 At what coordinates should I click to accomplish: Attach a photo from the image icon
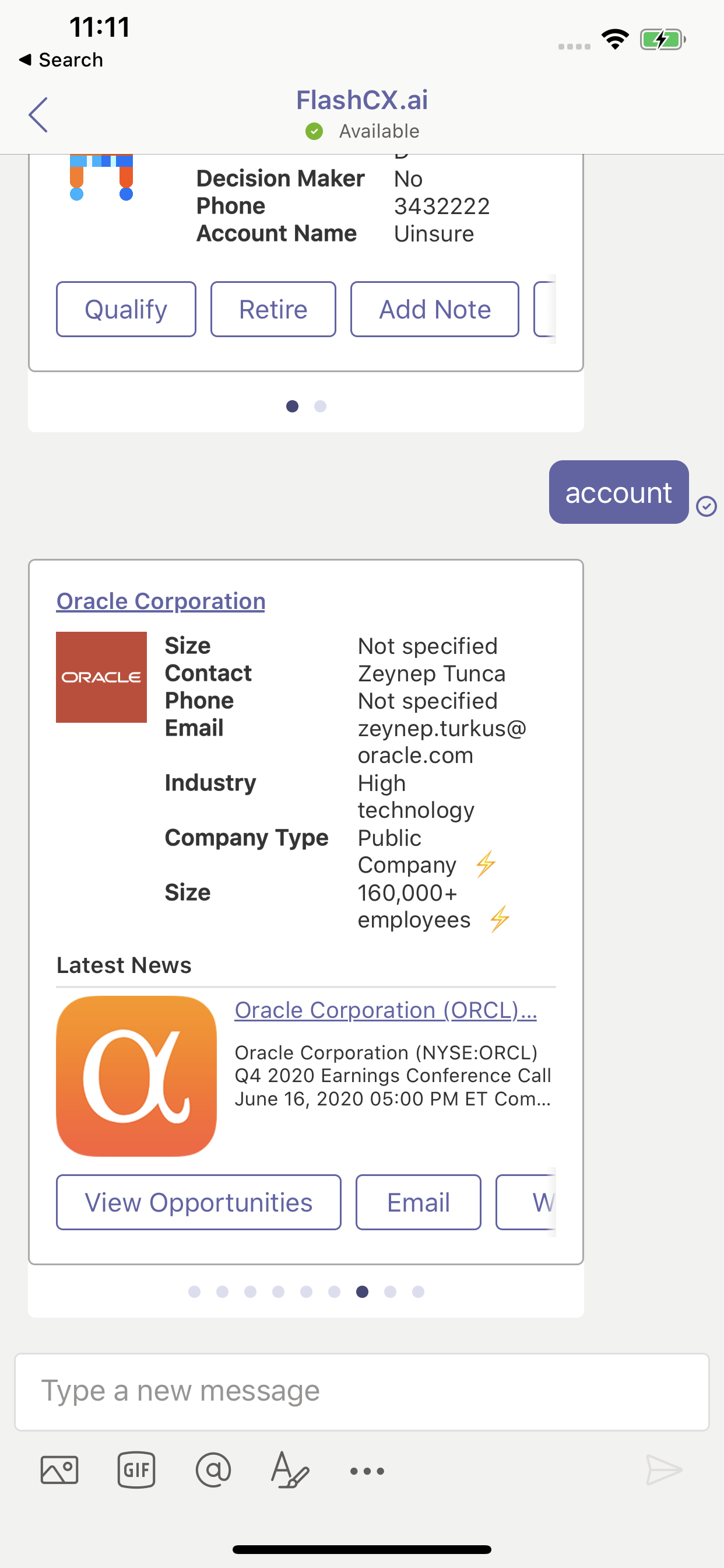click(59, 1471)
